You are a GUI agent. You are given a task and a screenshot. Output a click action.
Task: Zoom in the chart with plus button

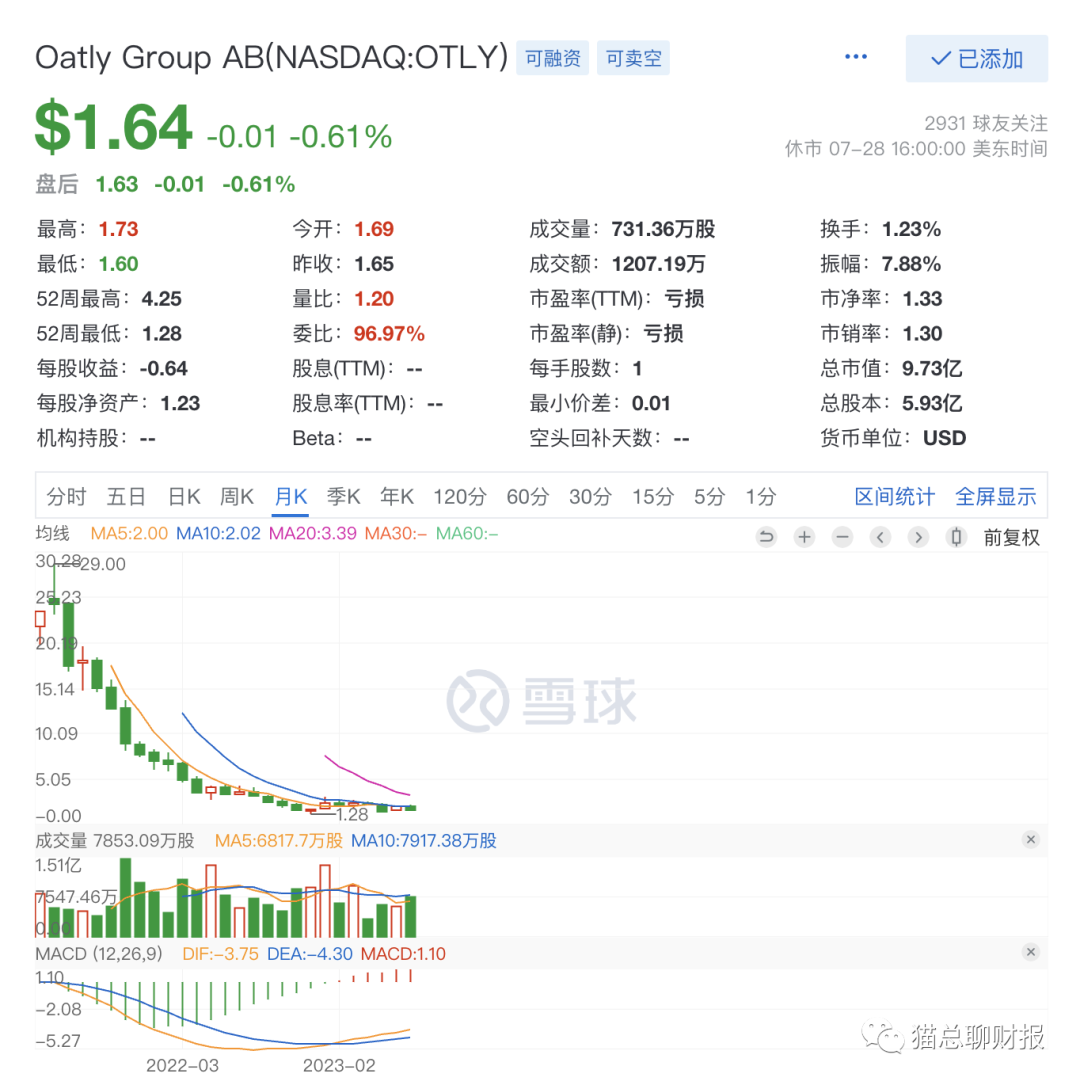point(804,538)
